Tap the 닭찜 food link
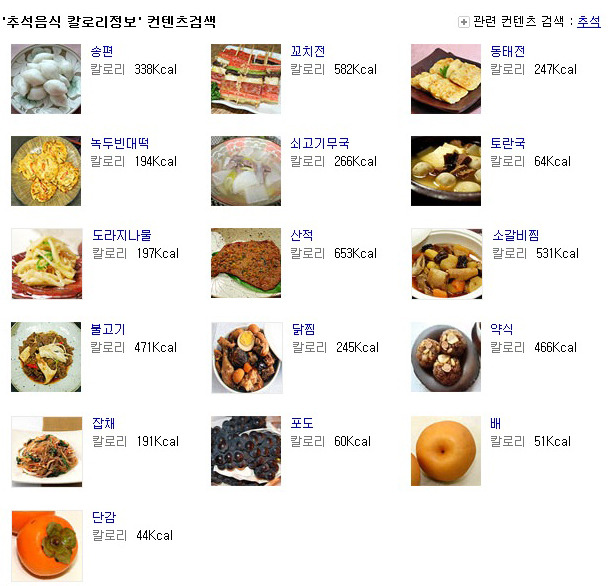The height and width of the screenshot is (586, 614). tap(302, 329)
